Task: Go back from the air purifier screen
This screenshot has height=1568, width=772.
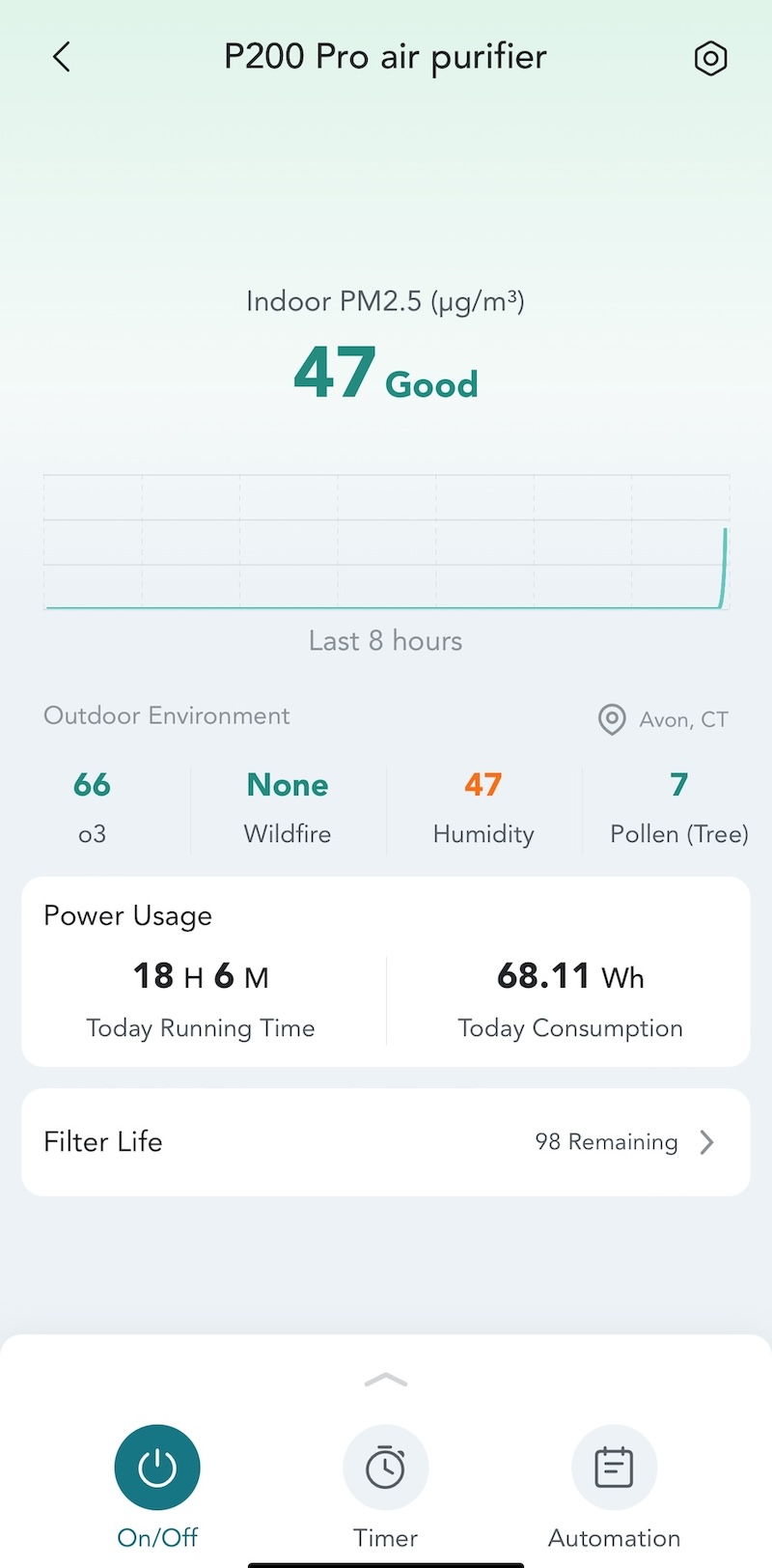Action: (x=62, y=58)
